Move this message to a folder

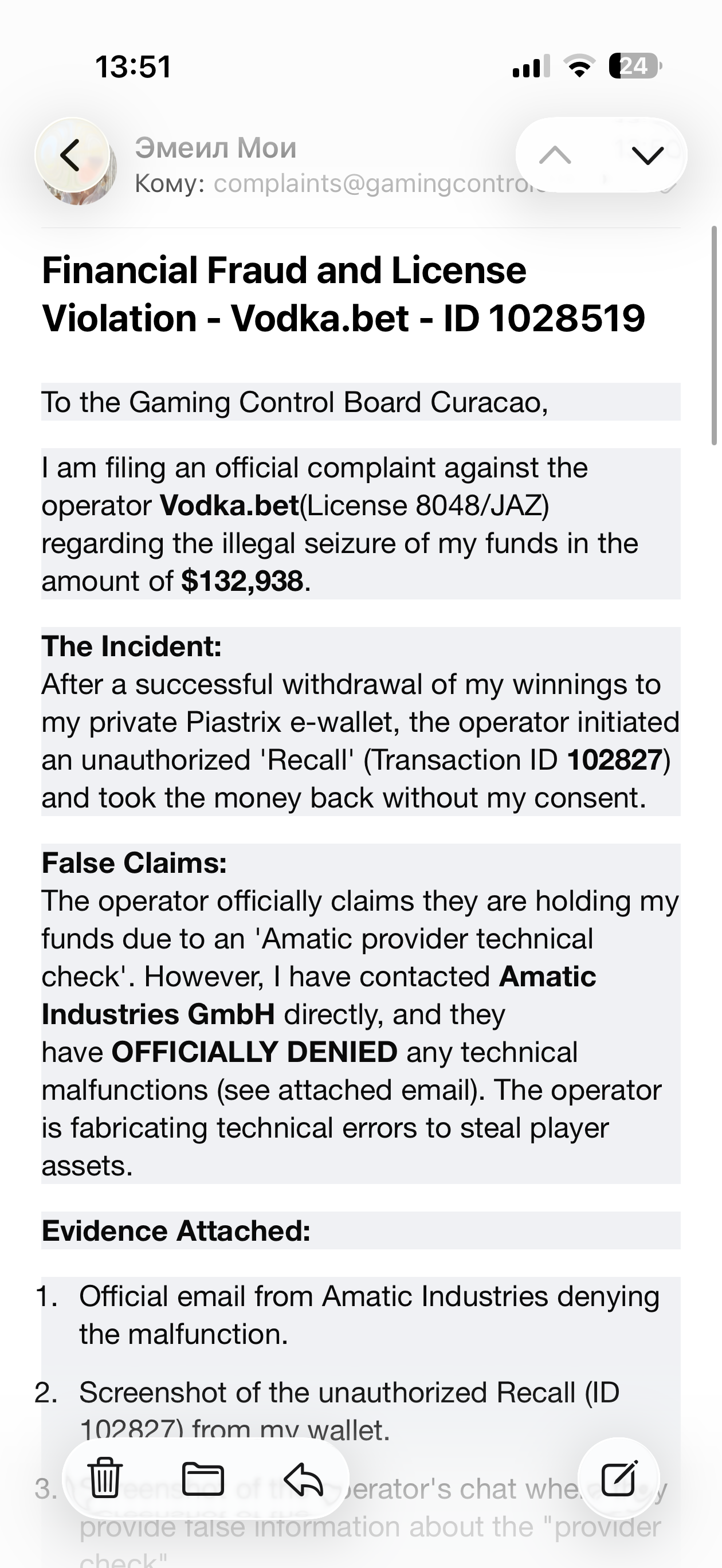point(203,1477)
